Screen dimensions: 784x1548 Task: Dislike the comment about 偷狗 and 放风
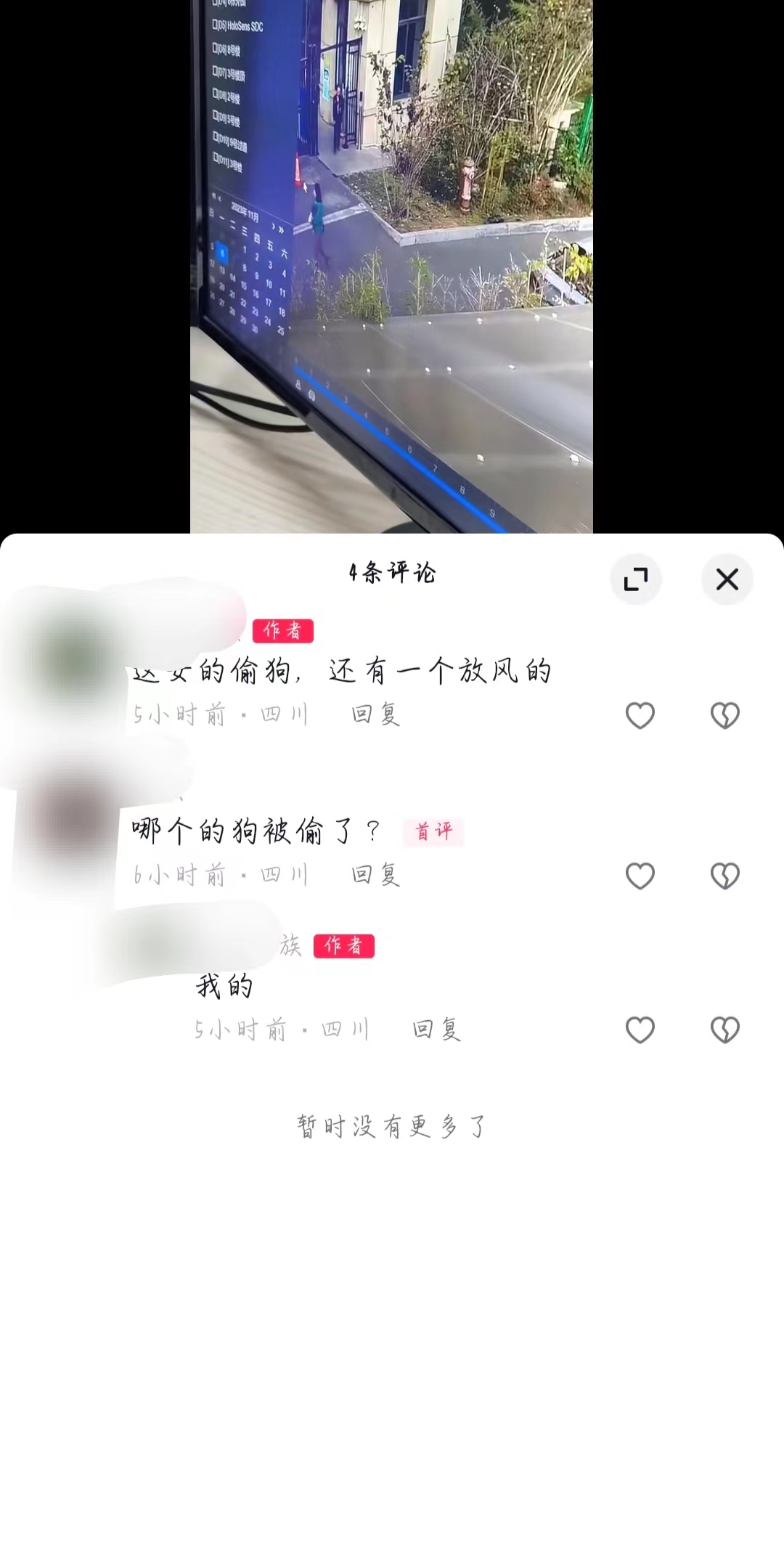724,716
